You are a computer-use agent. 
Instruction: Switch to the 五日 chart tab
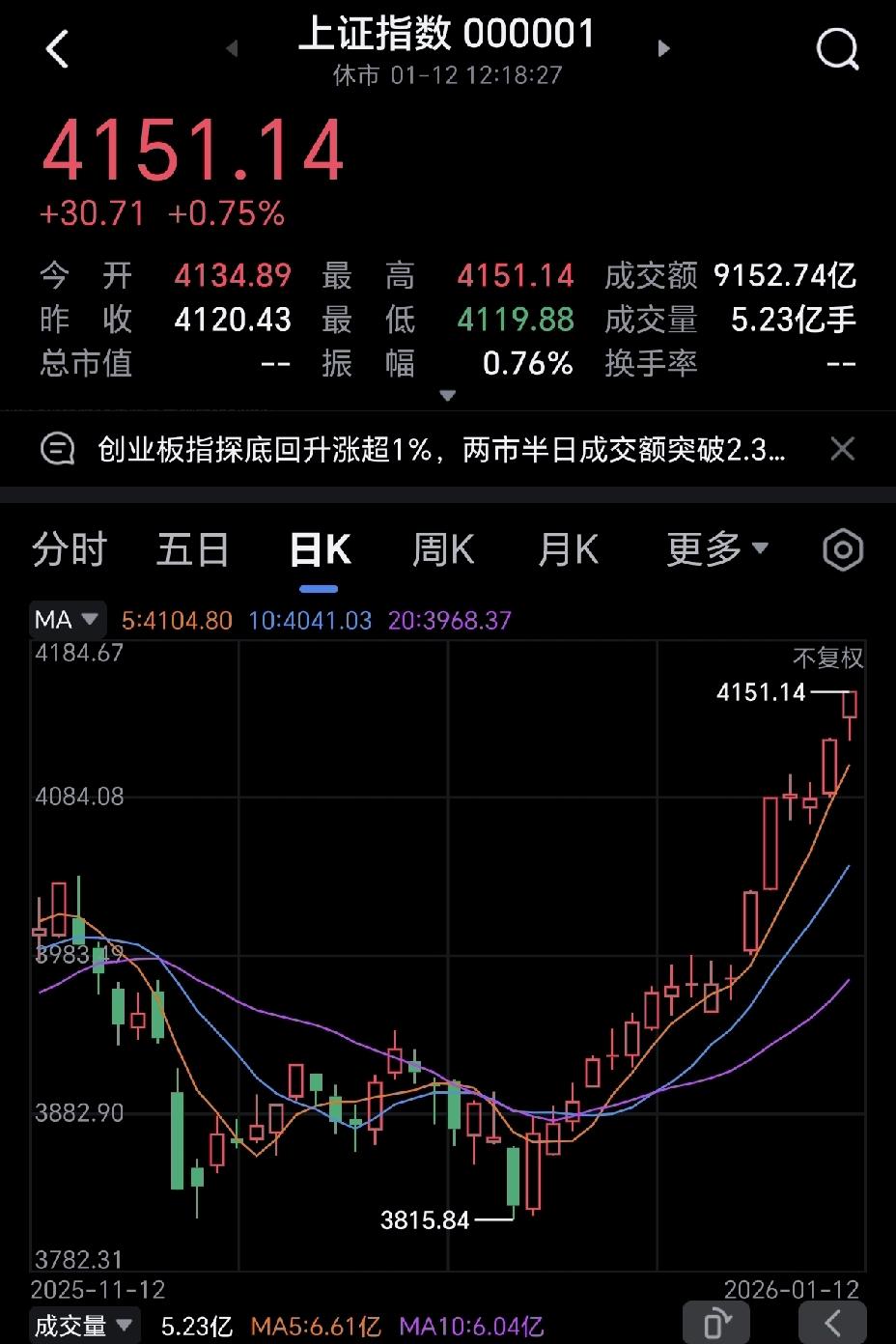pos(192,548)
